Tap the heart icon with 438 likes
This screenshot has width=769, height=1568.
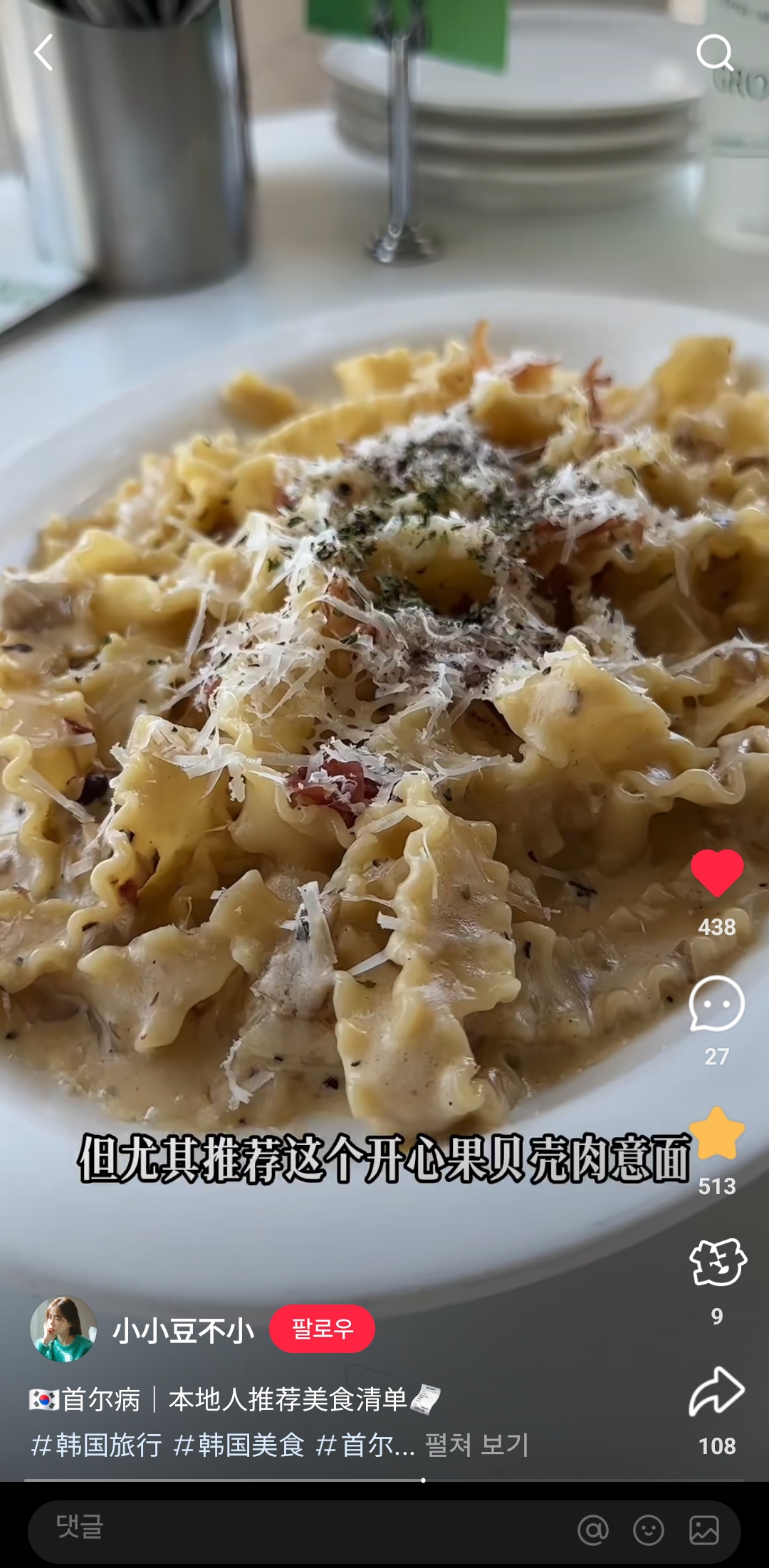717,873
